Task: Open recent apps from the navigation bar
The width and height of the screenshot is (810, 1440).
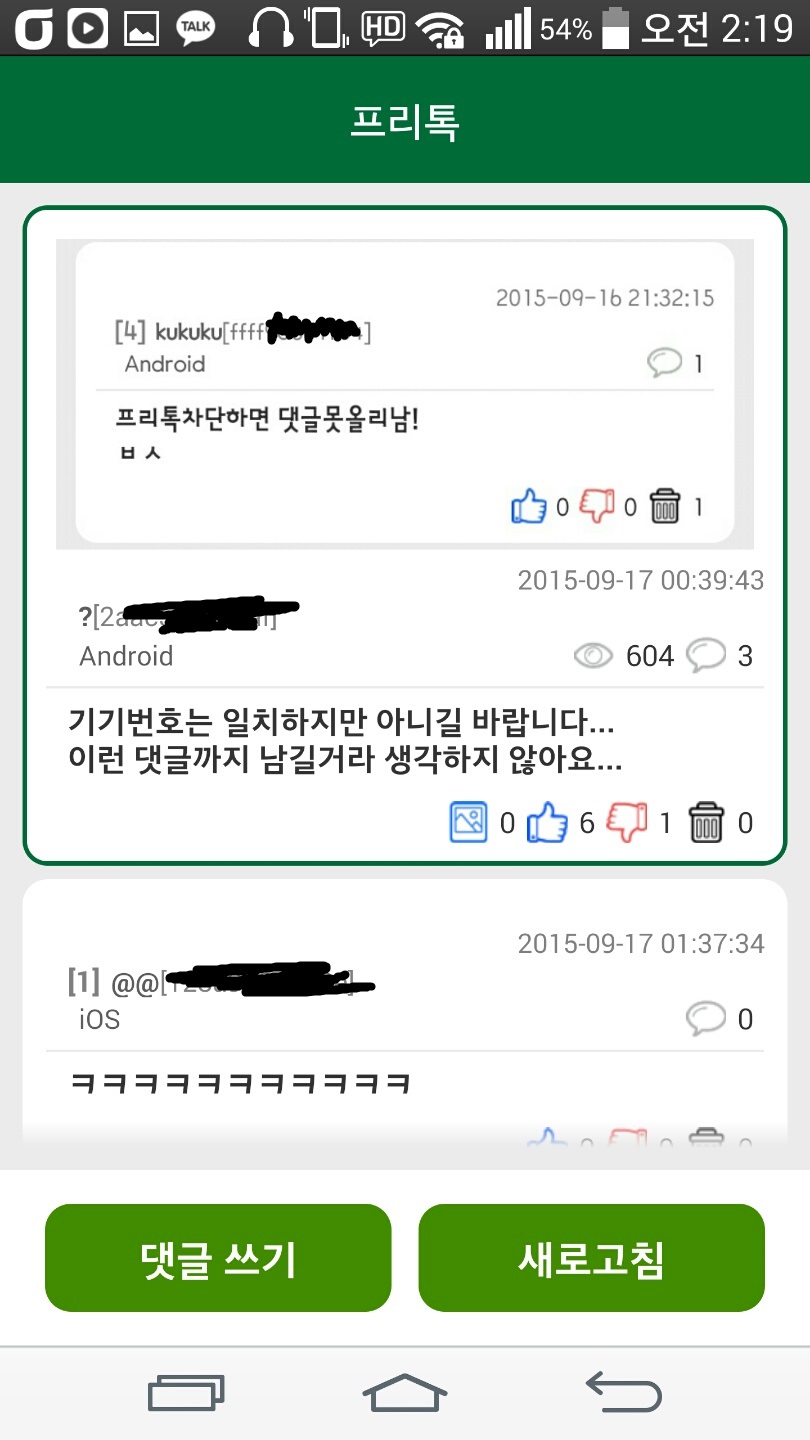Action: pos(187,1393)
